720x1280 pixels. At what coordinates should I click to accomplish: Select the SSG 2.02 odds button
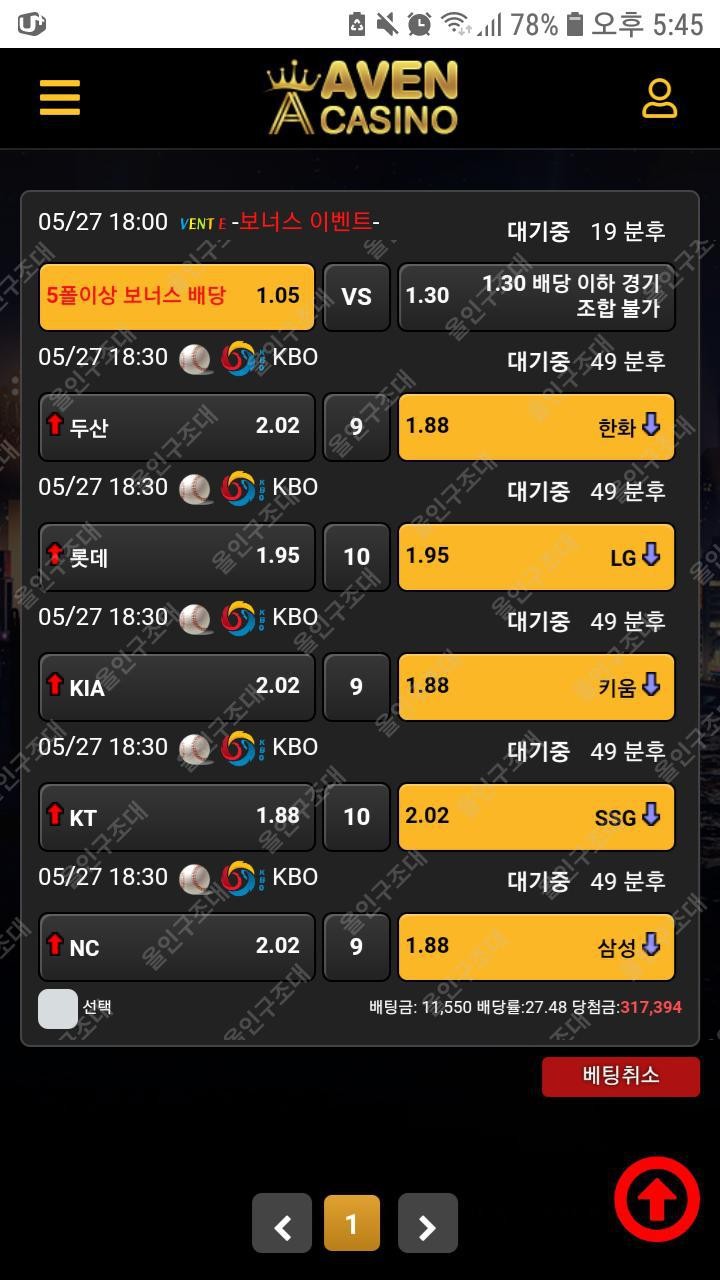536,816
